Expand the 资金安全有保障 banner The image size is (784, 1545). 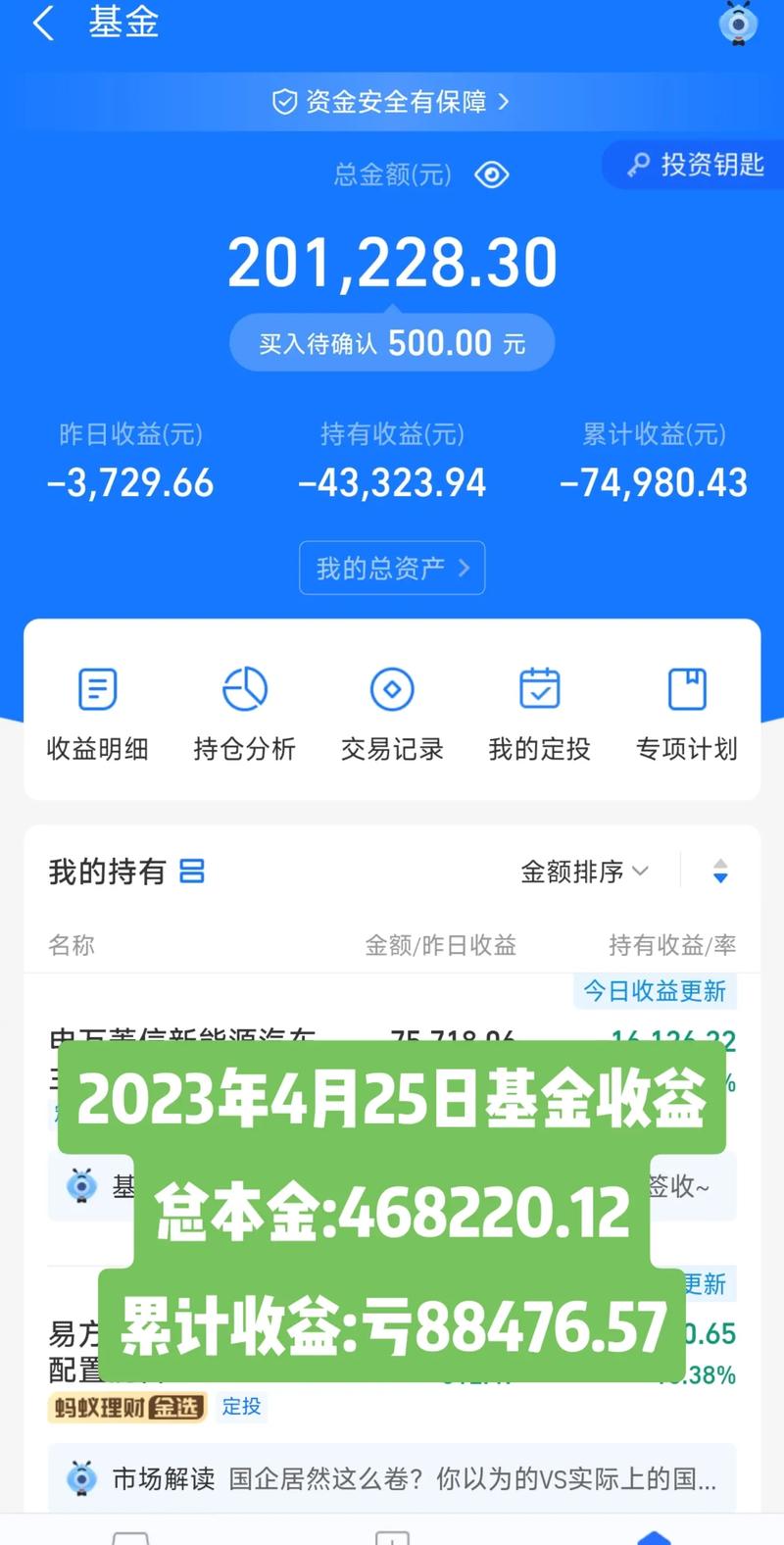[392, 102]
